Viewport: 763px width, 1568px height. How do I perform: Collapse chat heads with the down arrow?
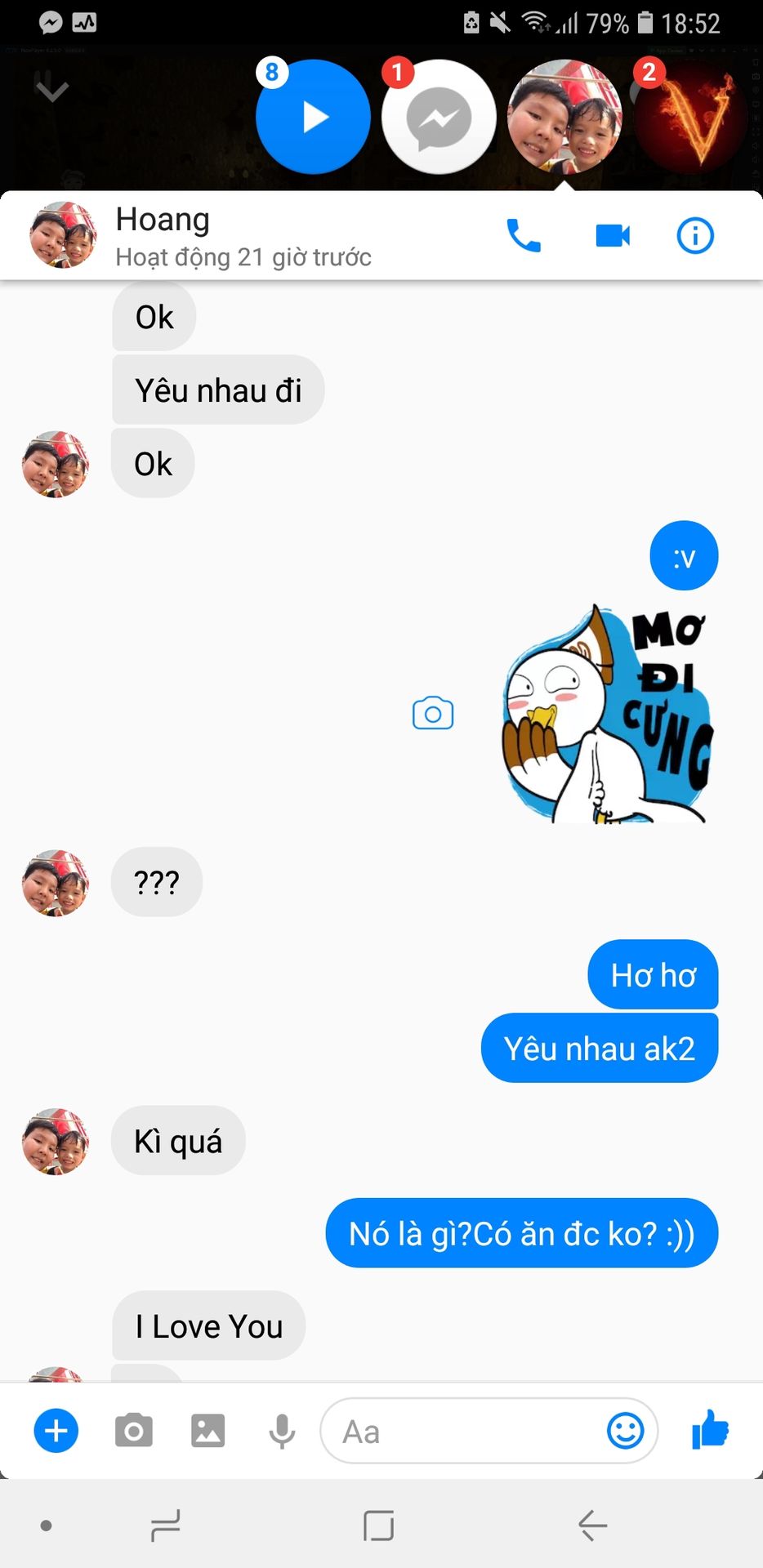52,88
